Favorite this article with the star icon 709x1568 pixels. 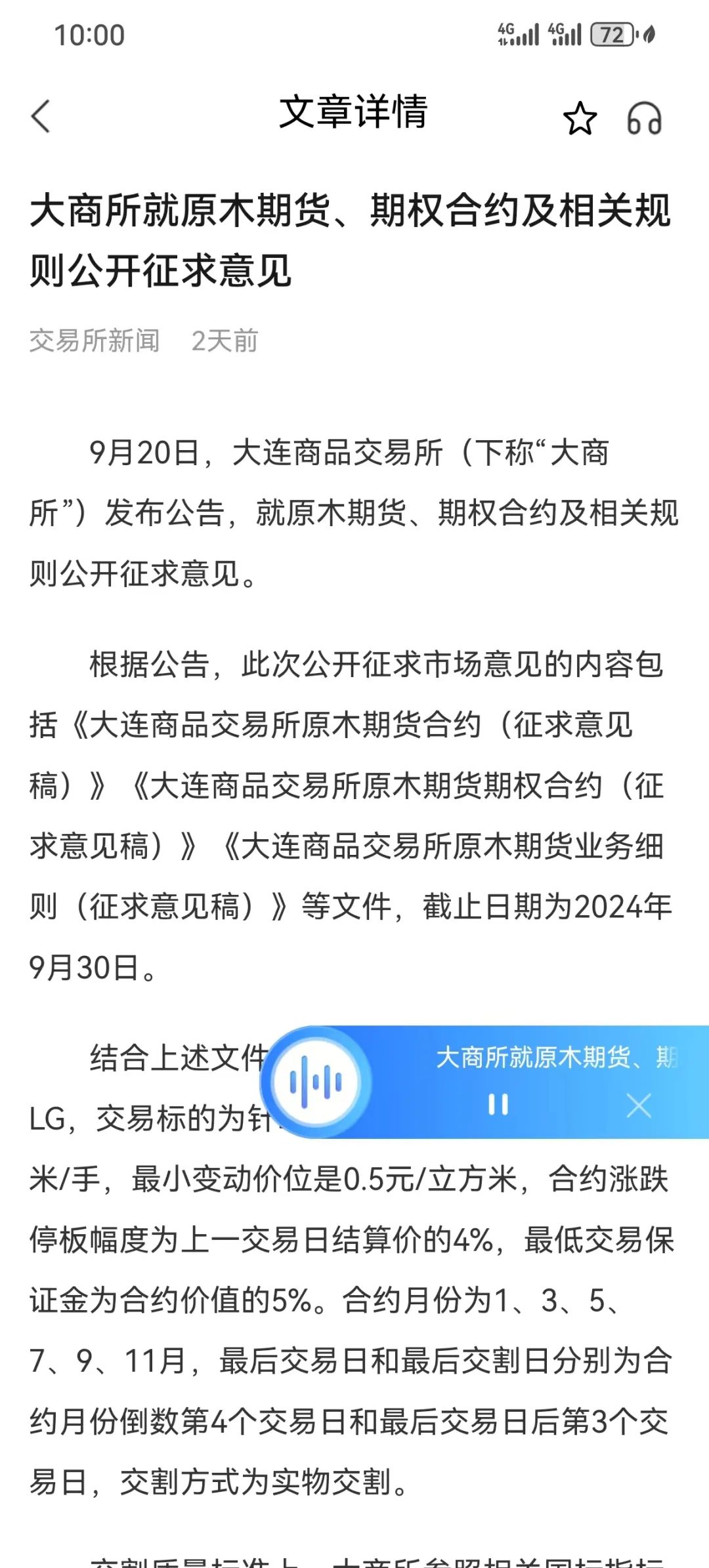(x=580, y=119)
